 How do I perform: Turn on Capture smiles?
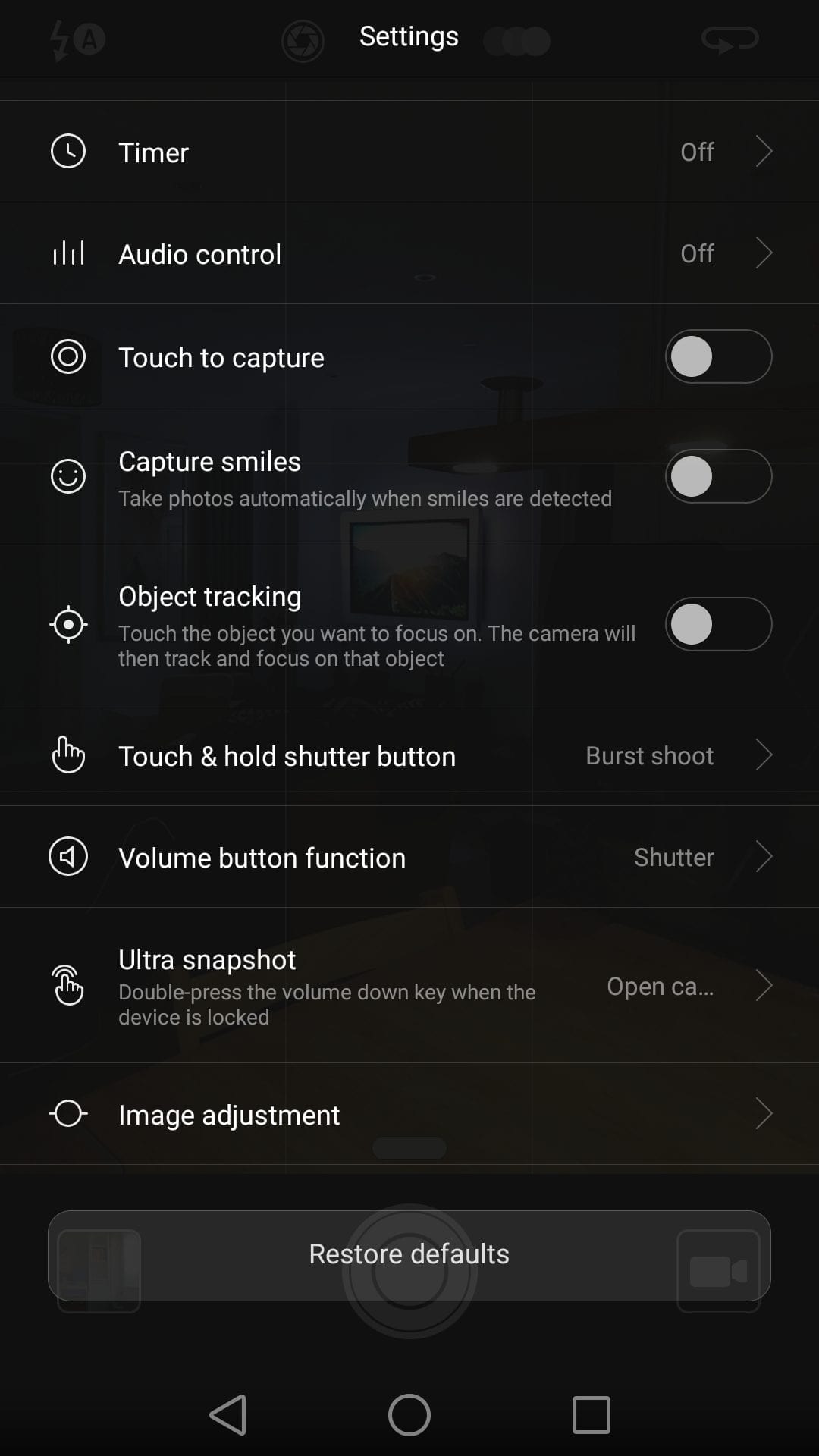[x=718, y=476]
